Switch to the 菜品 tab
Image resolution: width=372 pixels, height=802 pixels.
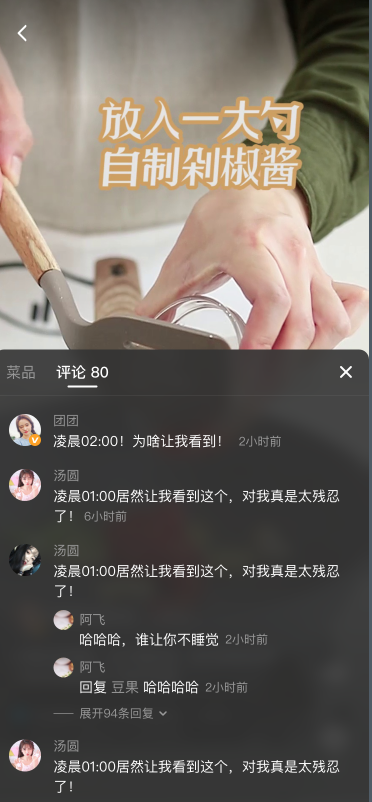click(21, 372)
